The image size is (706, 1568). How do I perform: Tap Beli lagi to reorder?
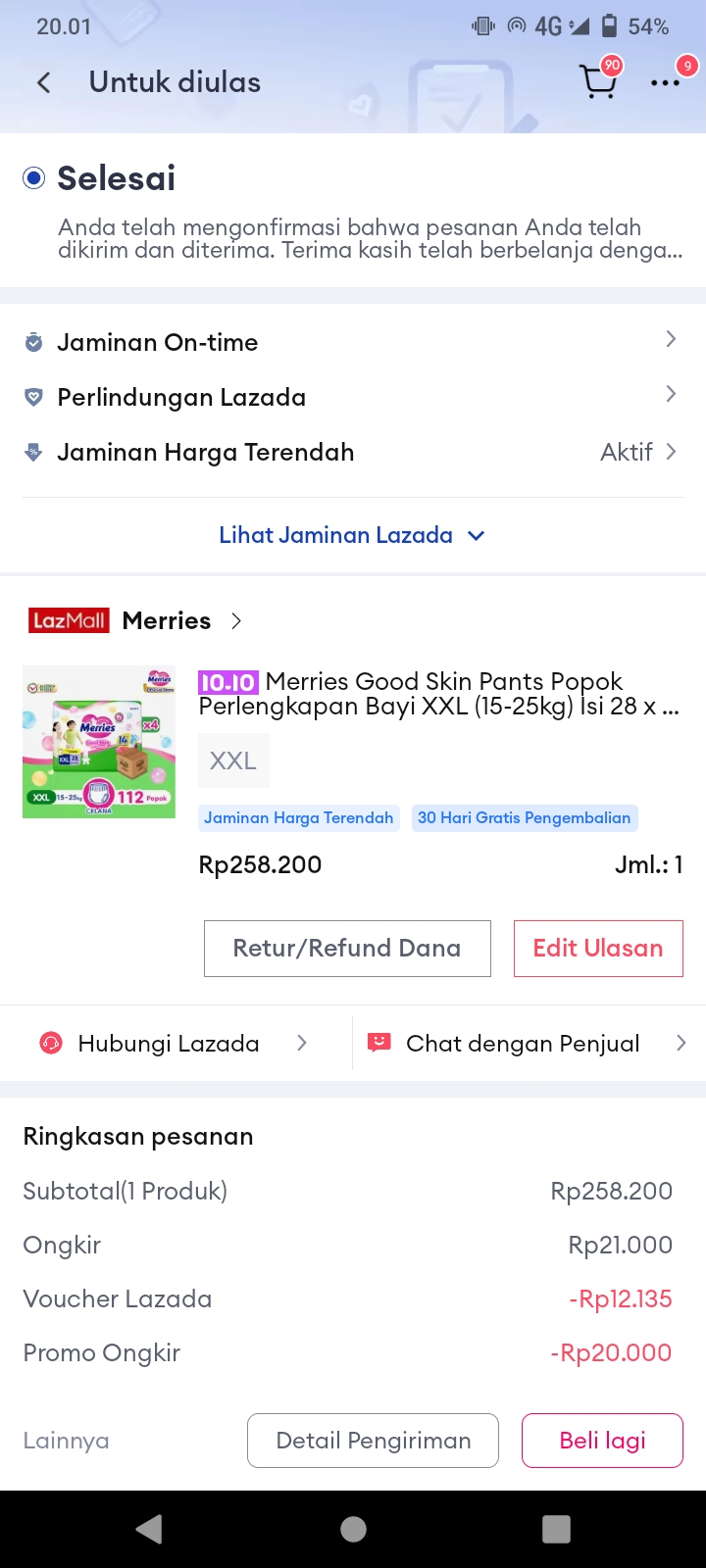[602, 1441]
